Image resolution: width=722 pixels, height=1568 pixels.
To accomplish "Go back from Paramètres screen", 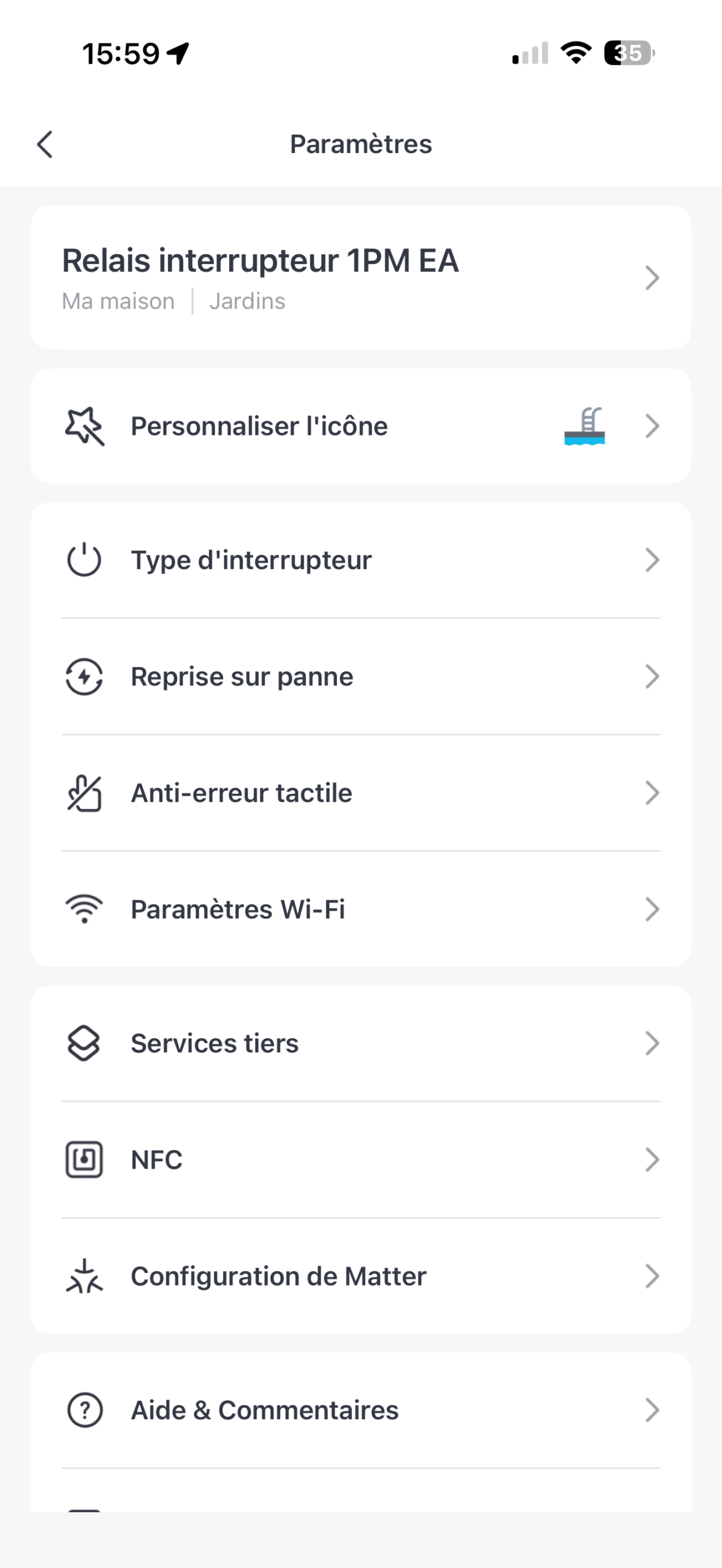I will (x=45, y=145).
